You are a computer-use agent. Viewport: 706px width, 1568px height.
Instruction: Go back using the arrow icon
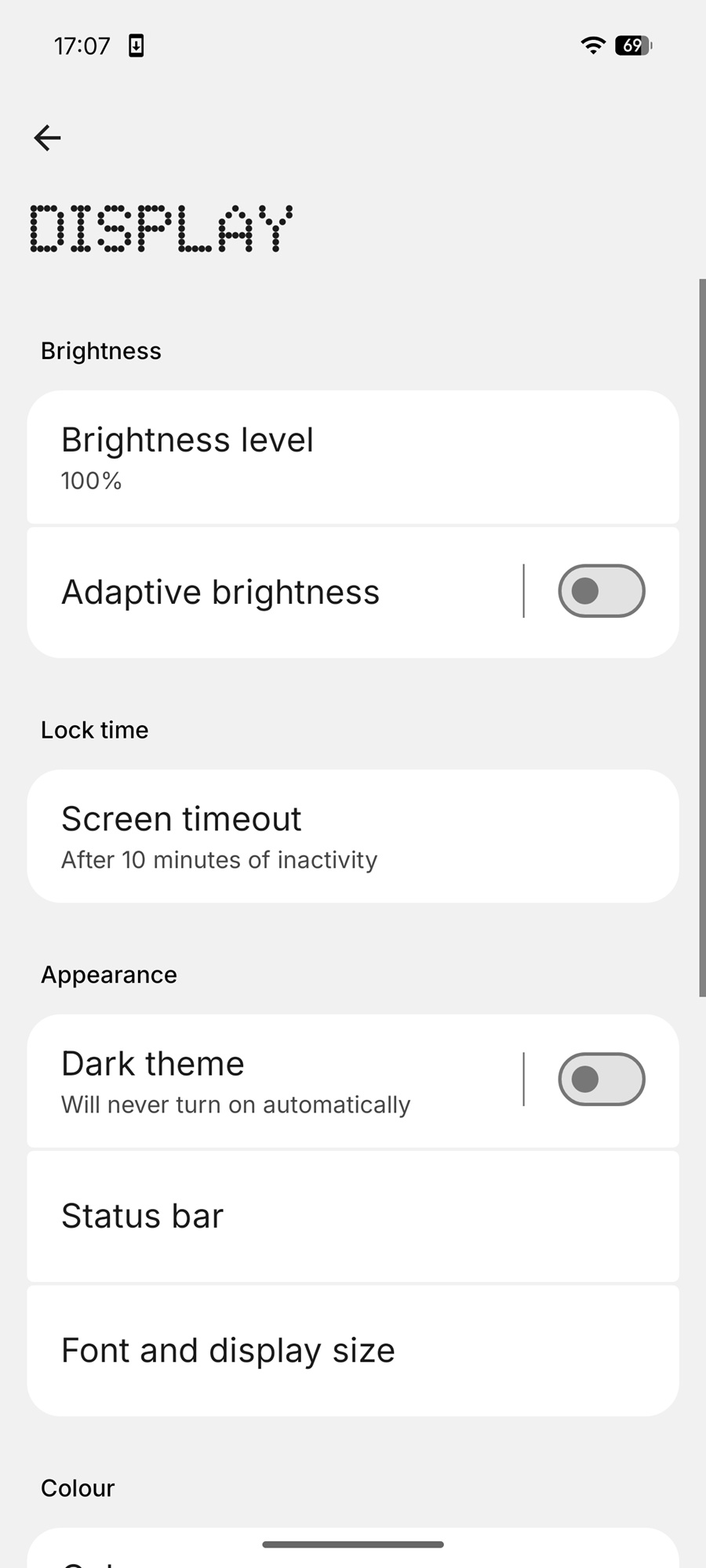(47, 138)
